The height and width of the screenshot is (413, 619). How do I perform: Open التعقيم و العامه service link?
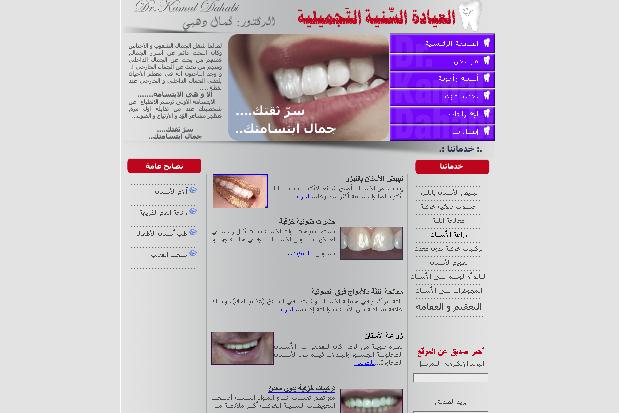coord(448,307)
